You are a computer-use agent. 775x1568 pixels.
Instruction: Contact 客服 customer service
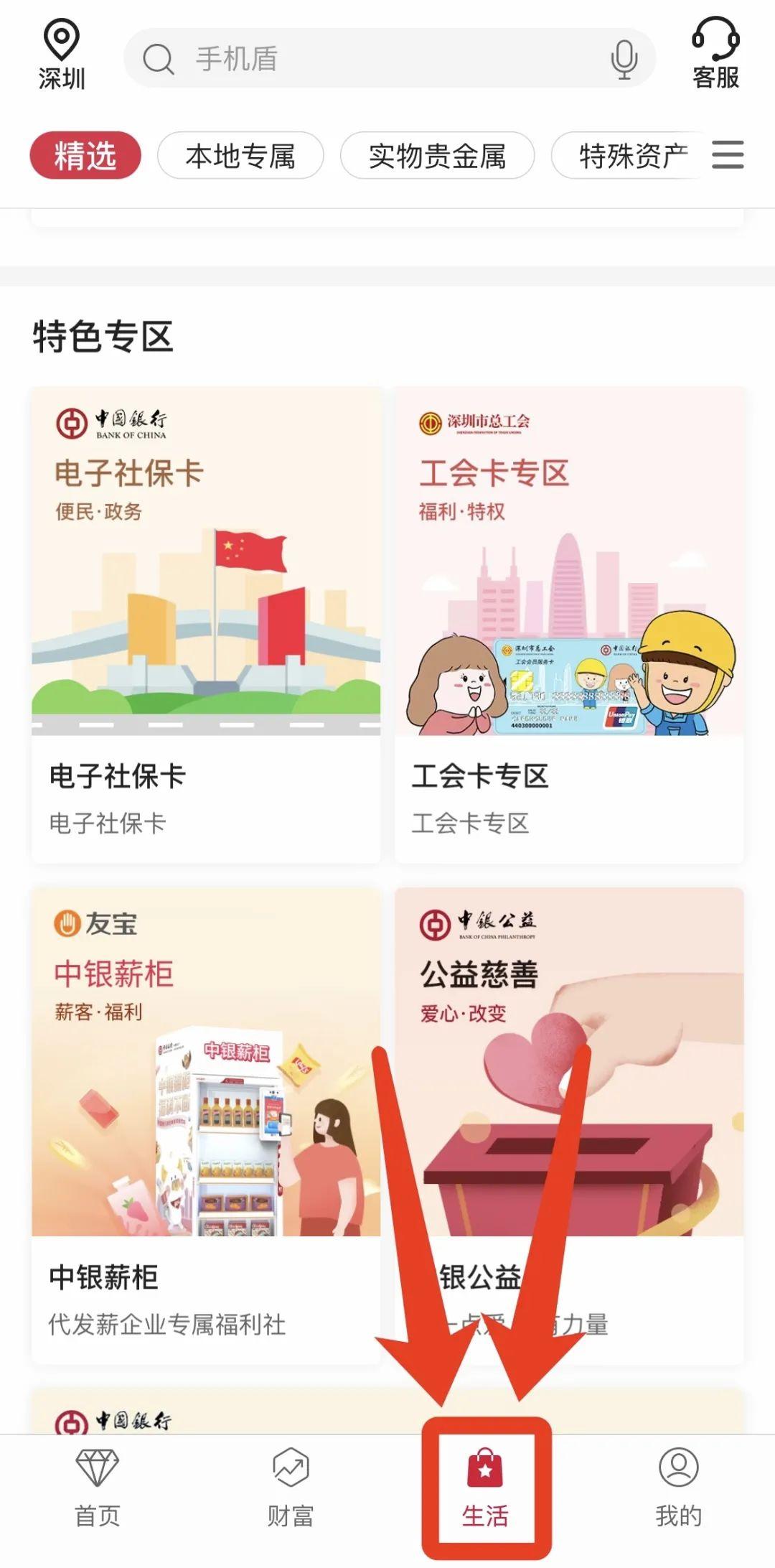[x=715, y=56]
